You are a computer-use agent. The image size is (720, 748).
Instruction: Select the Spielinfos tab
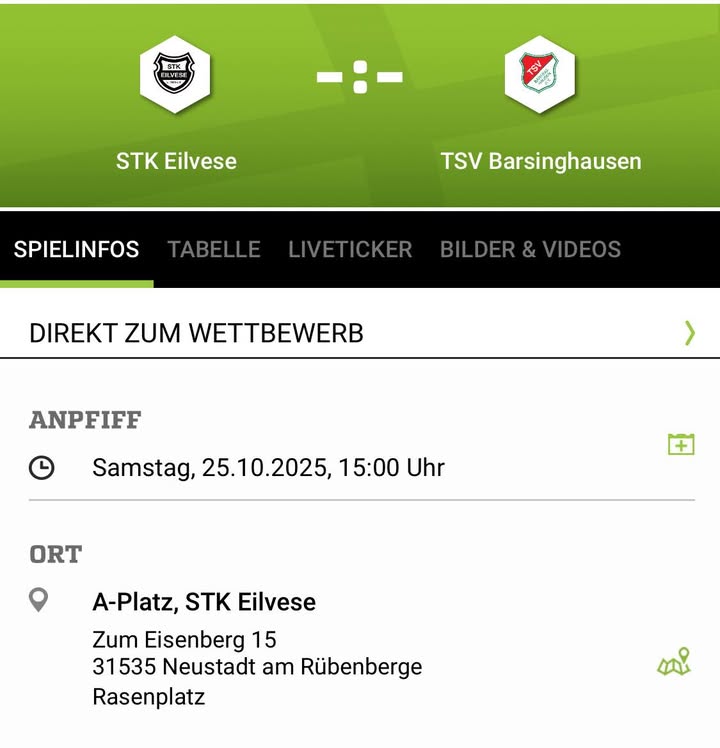pos(77,250)
